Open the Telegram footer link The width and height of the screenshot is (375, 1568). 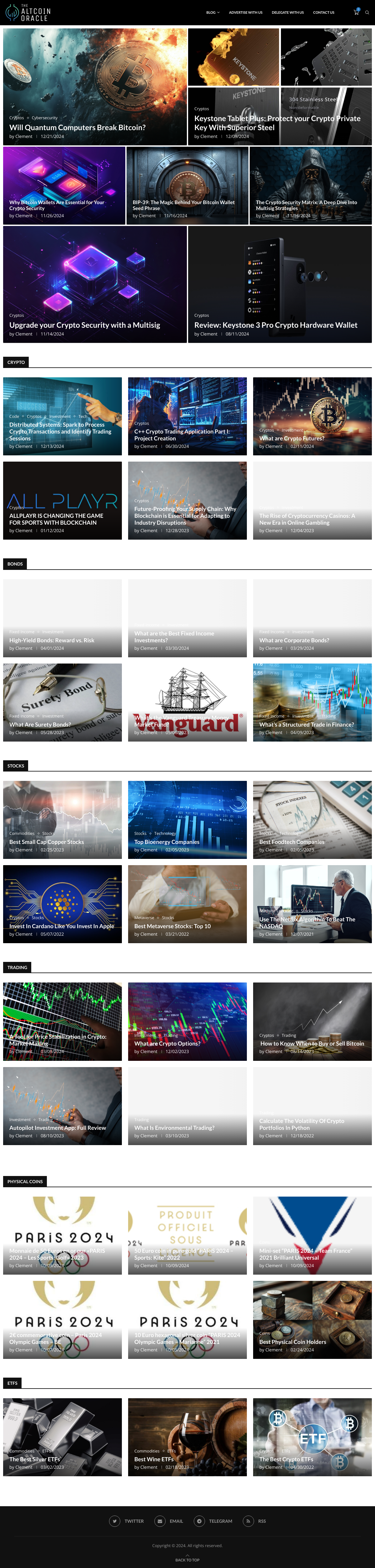click(213, 1521)
